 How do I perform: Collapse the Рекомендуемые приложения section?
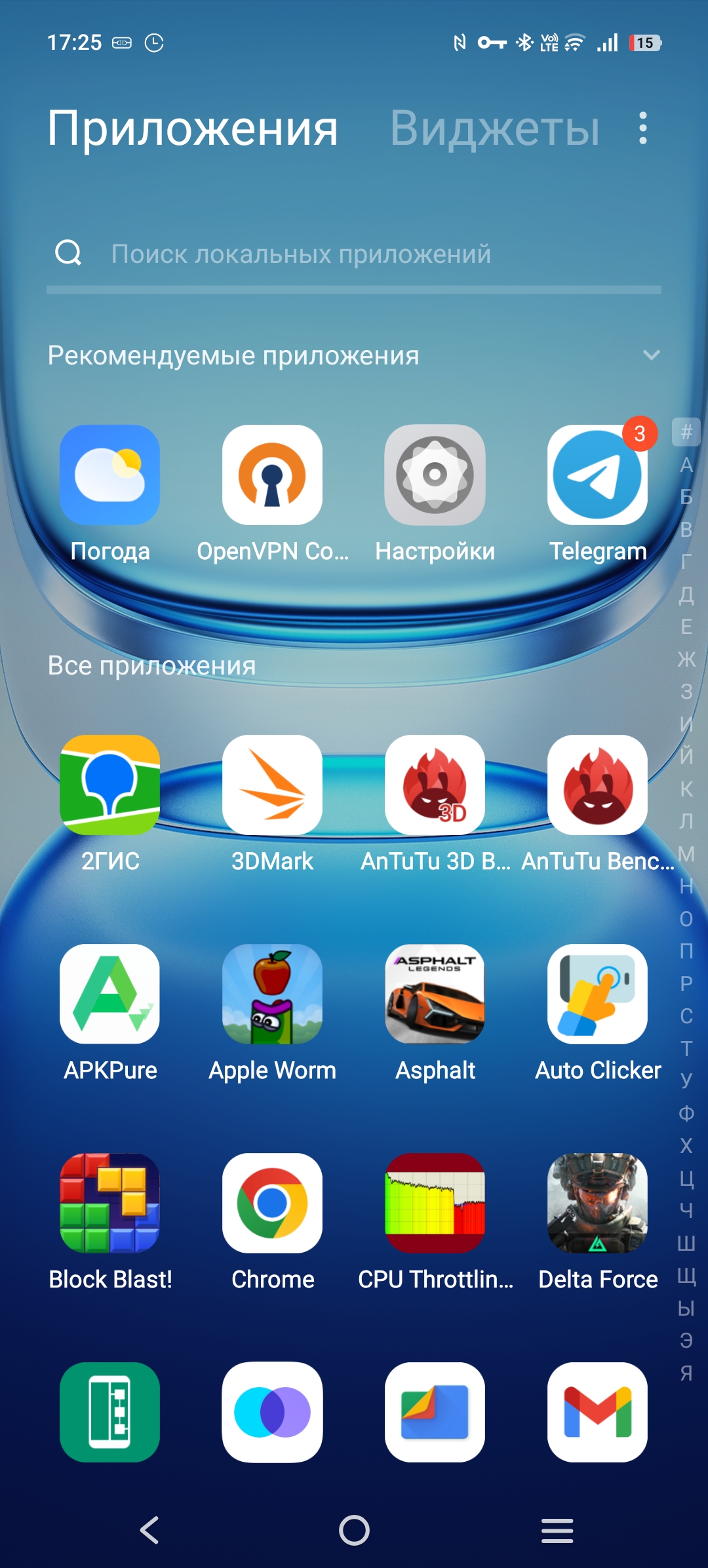click(651, 355)
